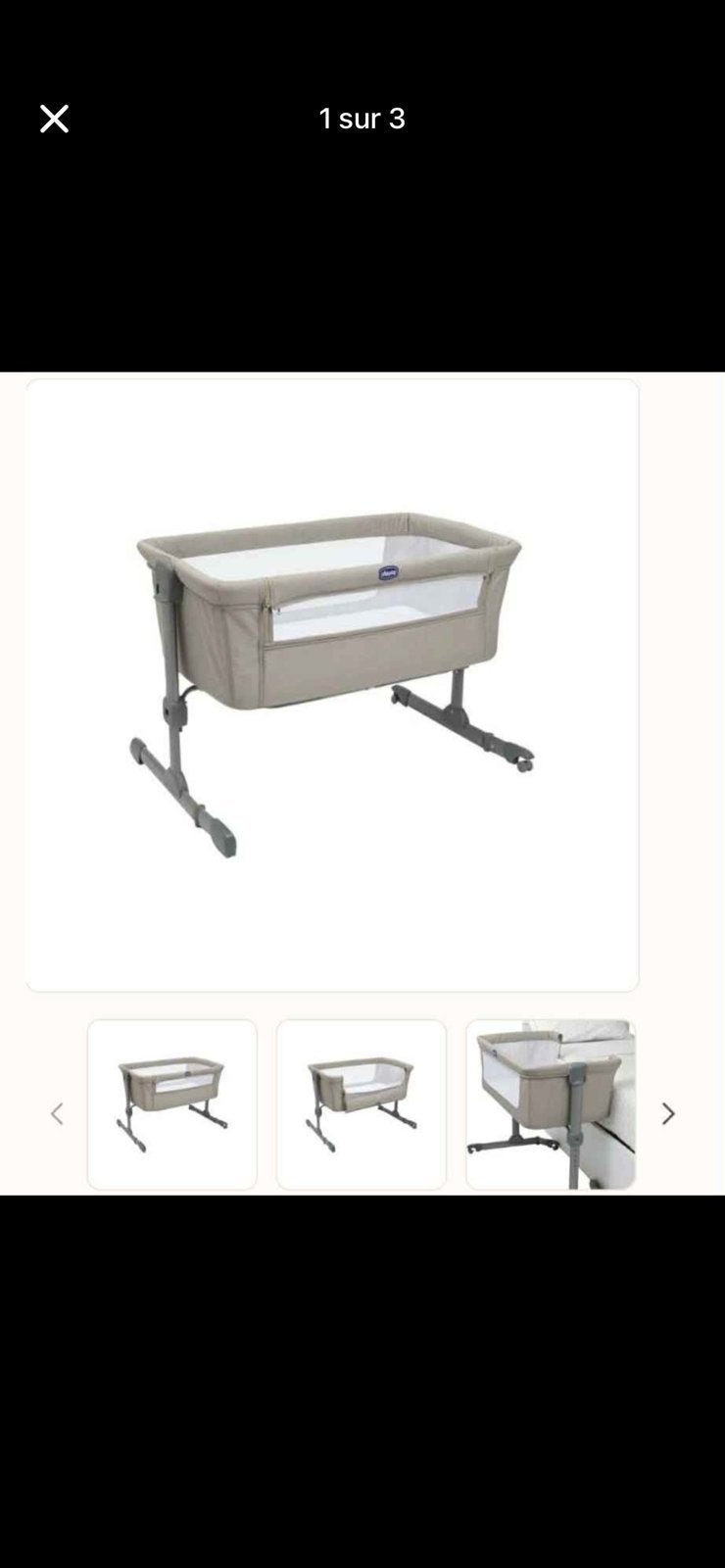Close the photo viewer

tap(54, 119)
